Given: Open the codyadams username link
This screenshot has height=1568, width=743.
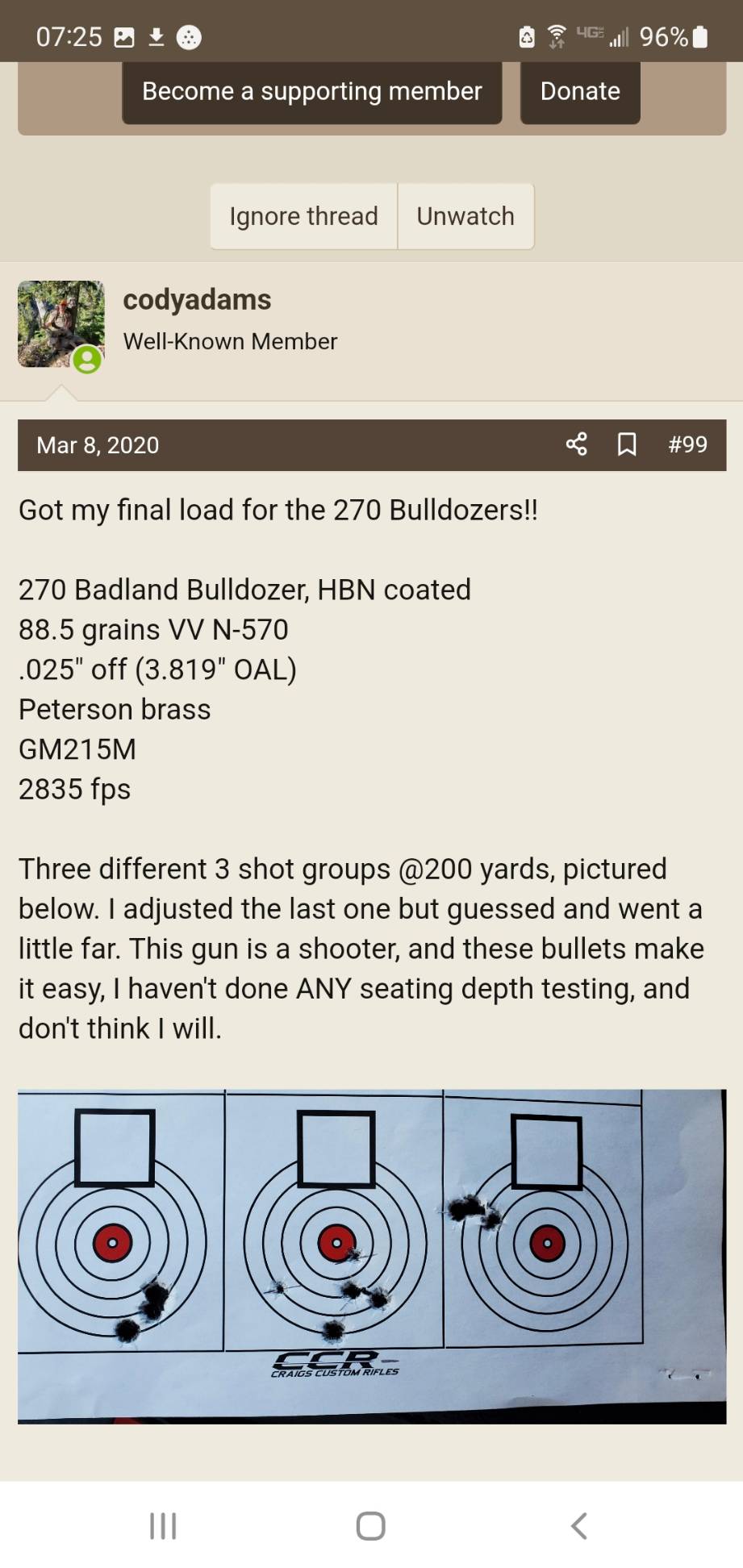Looking at the screenshot, I should click(197, 299).
